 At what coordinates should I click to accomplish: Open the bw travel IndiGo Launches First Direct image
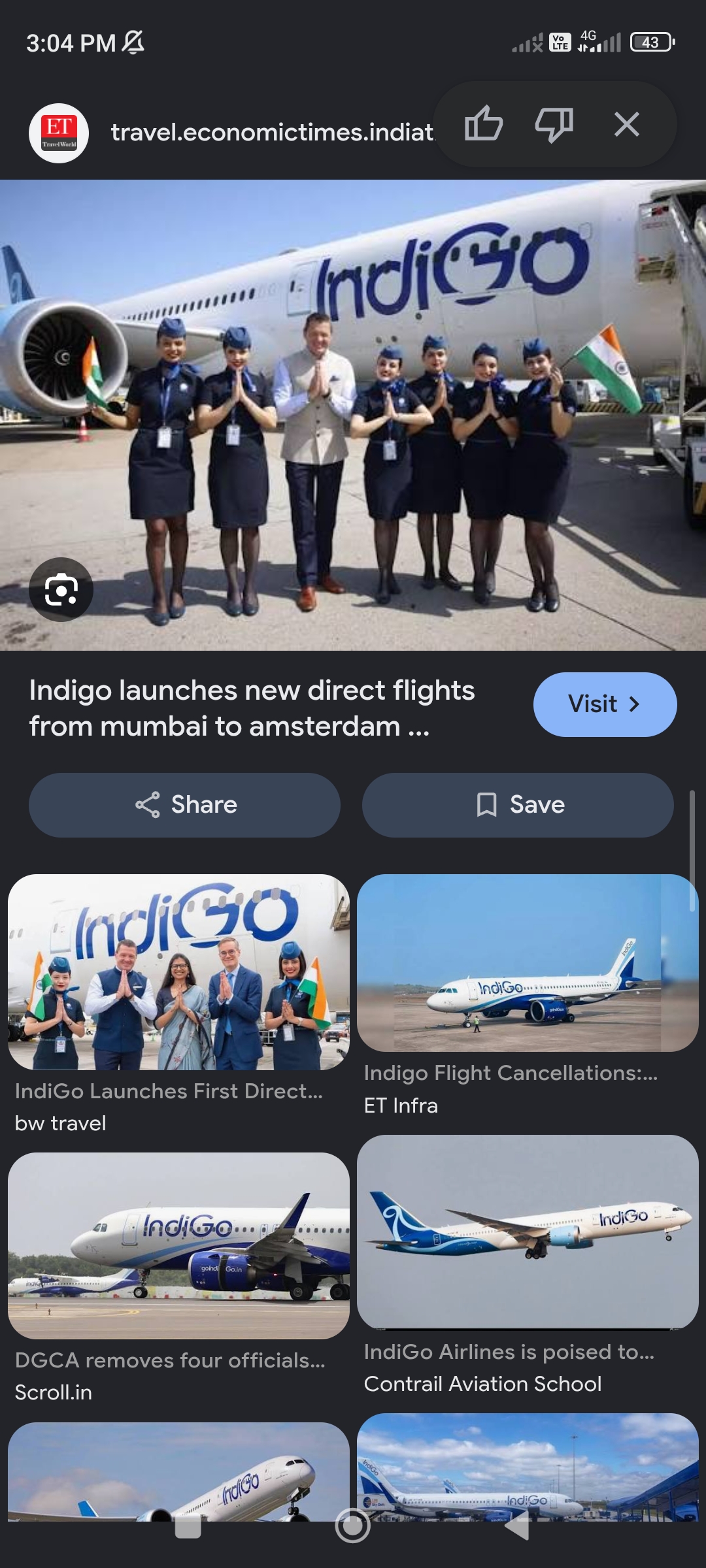pyautogui.click(x=178, y=972)
